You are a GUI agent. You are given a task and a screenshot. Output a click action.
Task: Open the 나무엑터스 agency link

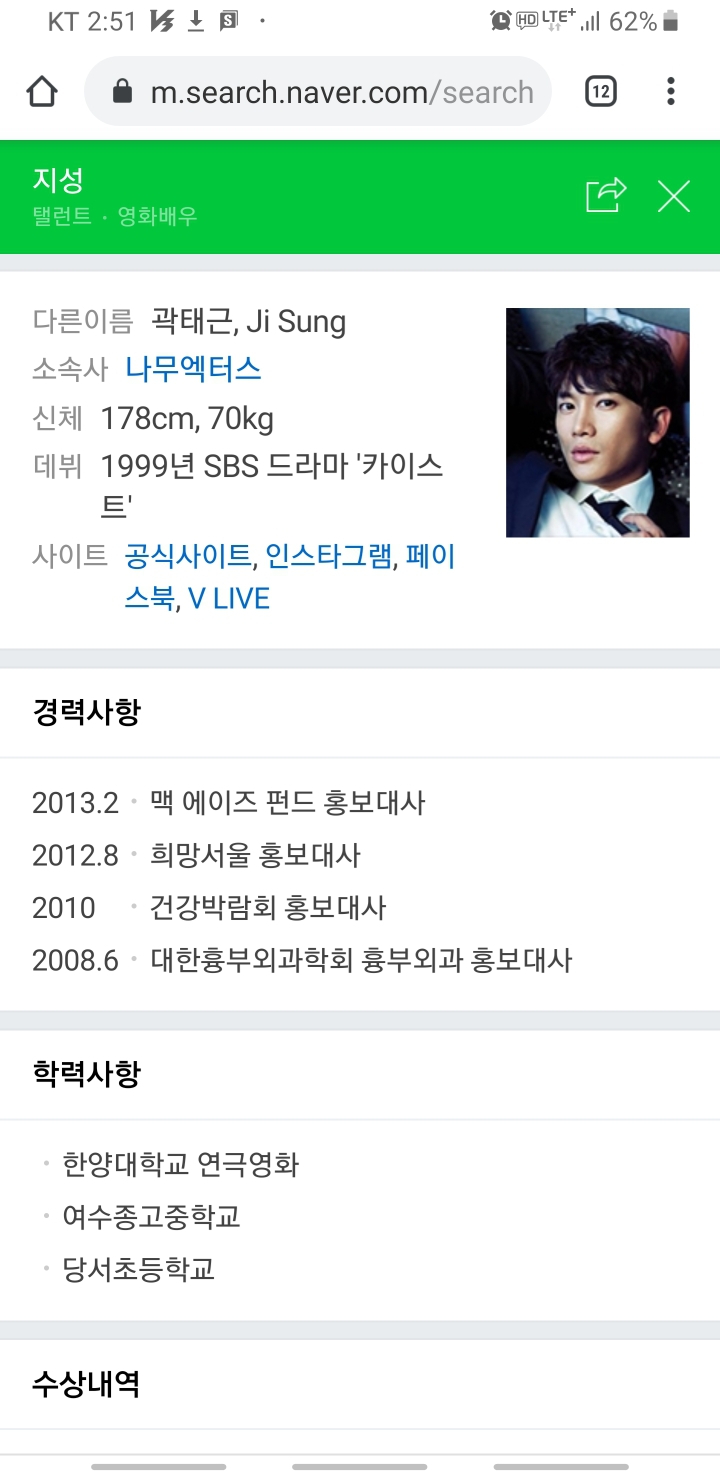[193, 369]
